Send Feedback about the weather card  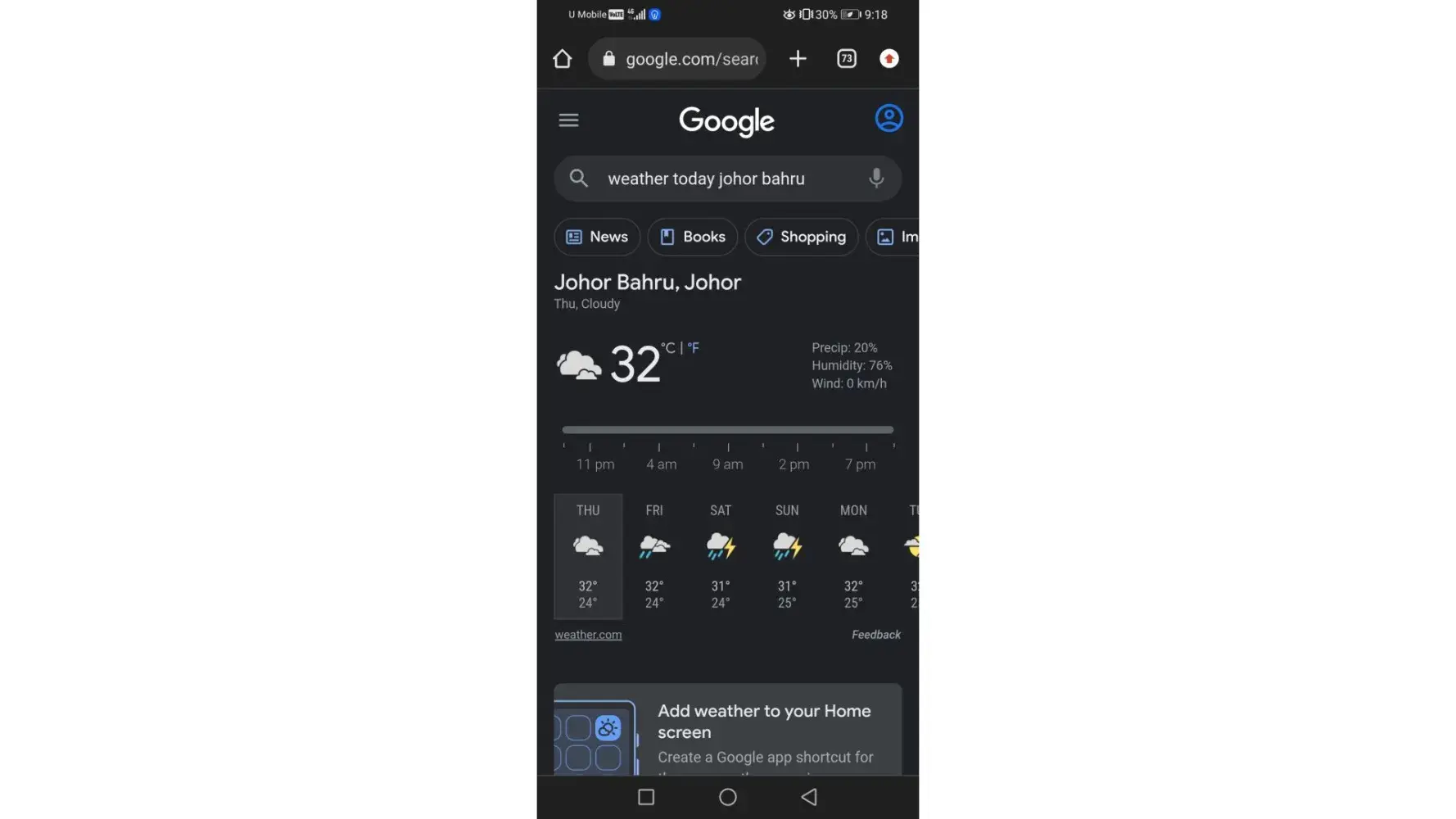pos(875,635)
